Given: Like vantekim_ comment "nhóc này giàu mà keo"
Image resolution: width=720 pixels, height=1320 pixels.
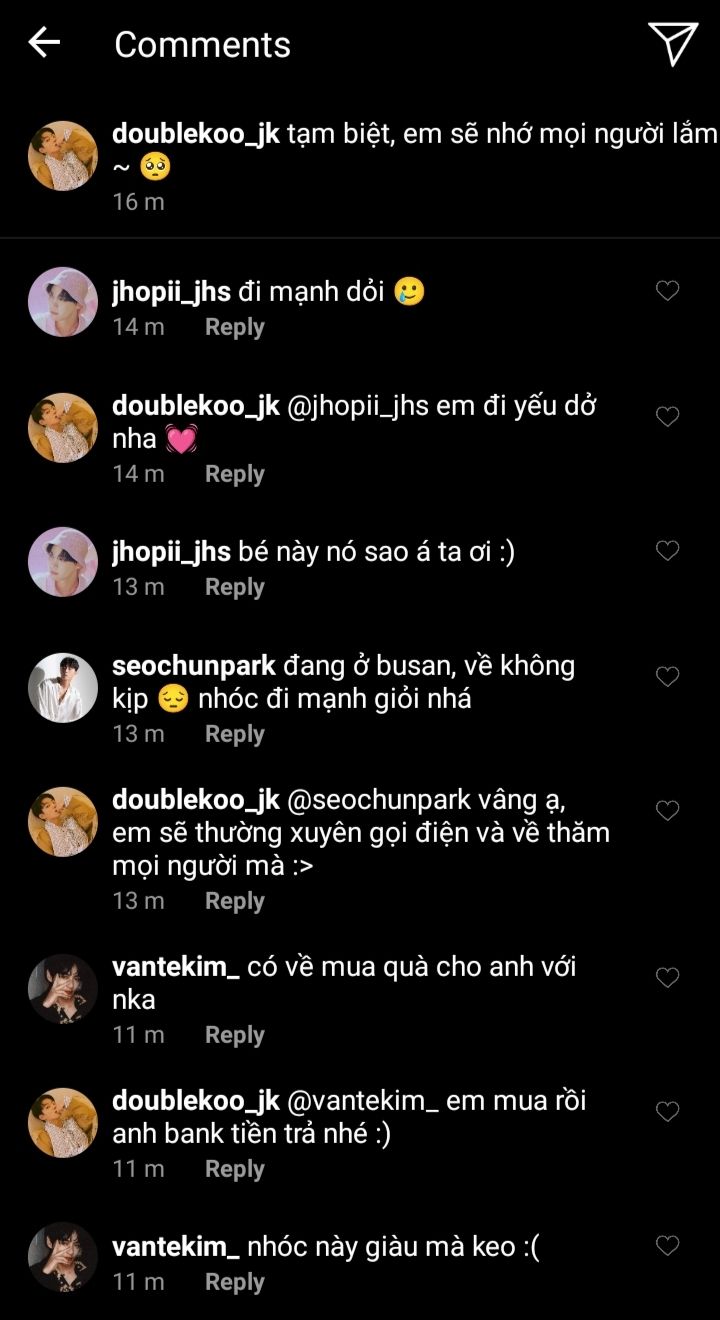Looking at the screenshot, I should pos(667,1245).
